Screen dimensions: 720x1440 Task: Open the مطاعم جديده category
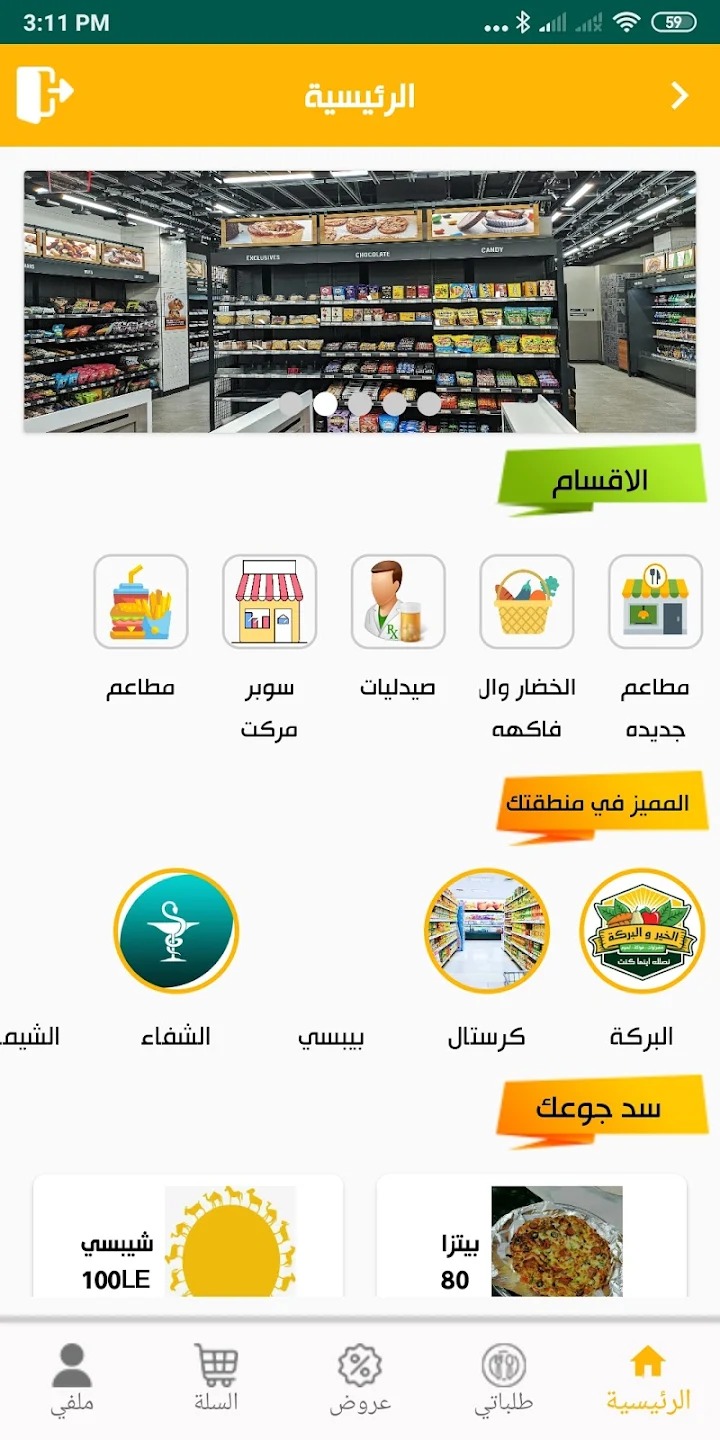click(655, 602)
